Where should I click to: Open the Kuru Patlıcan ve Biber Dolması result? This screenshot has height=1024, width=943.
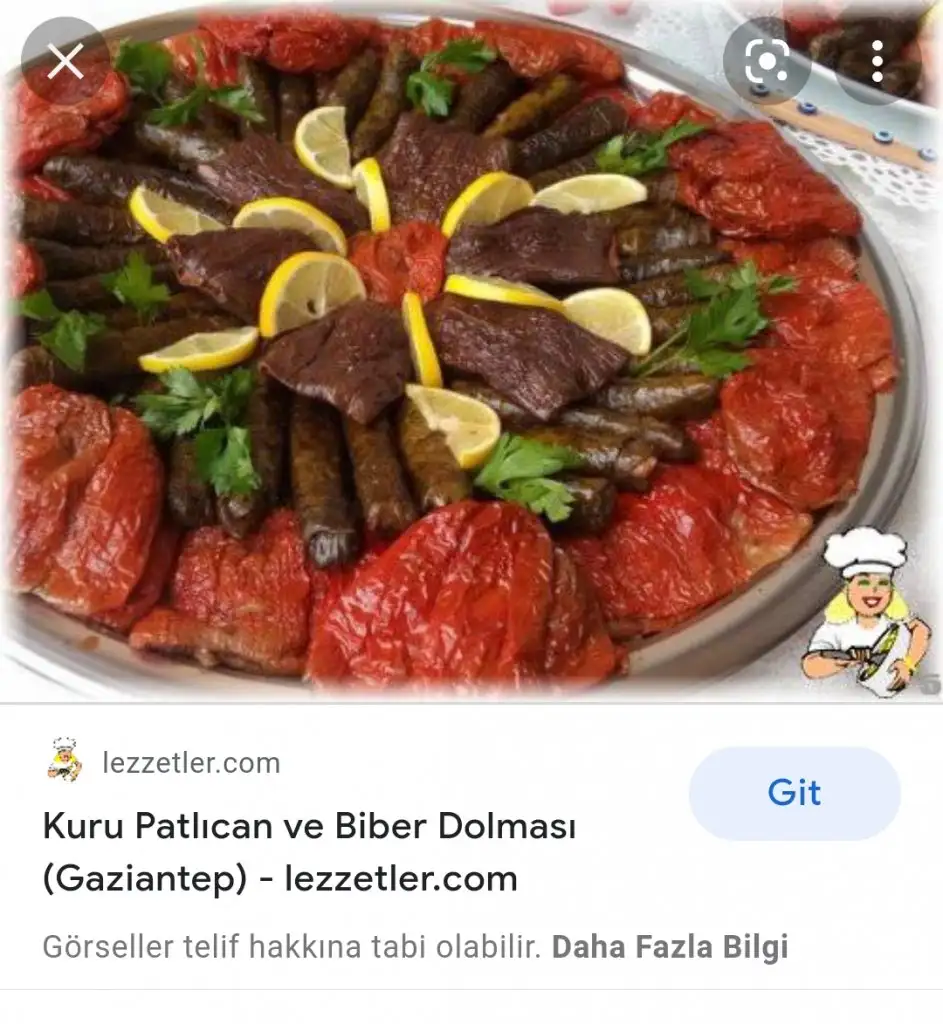(x=309, y=853)
